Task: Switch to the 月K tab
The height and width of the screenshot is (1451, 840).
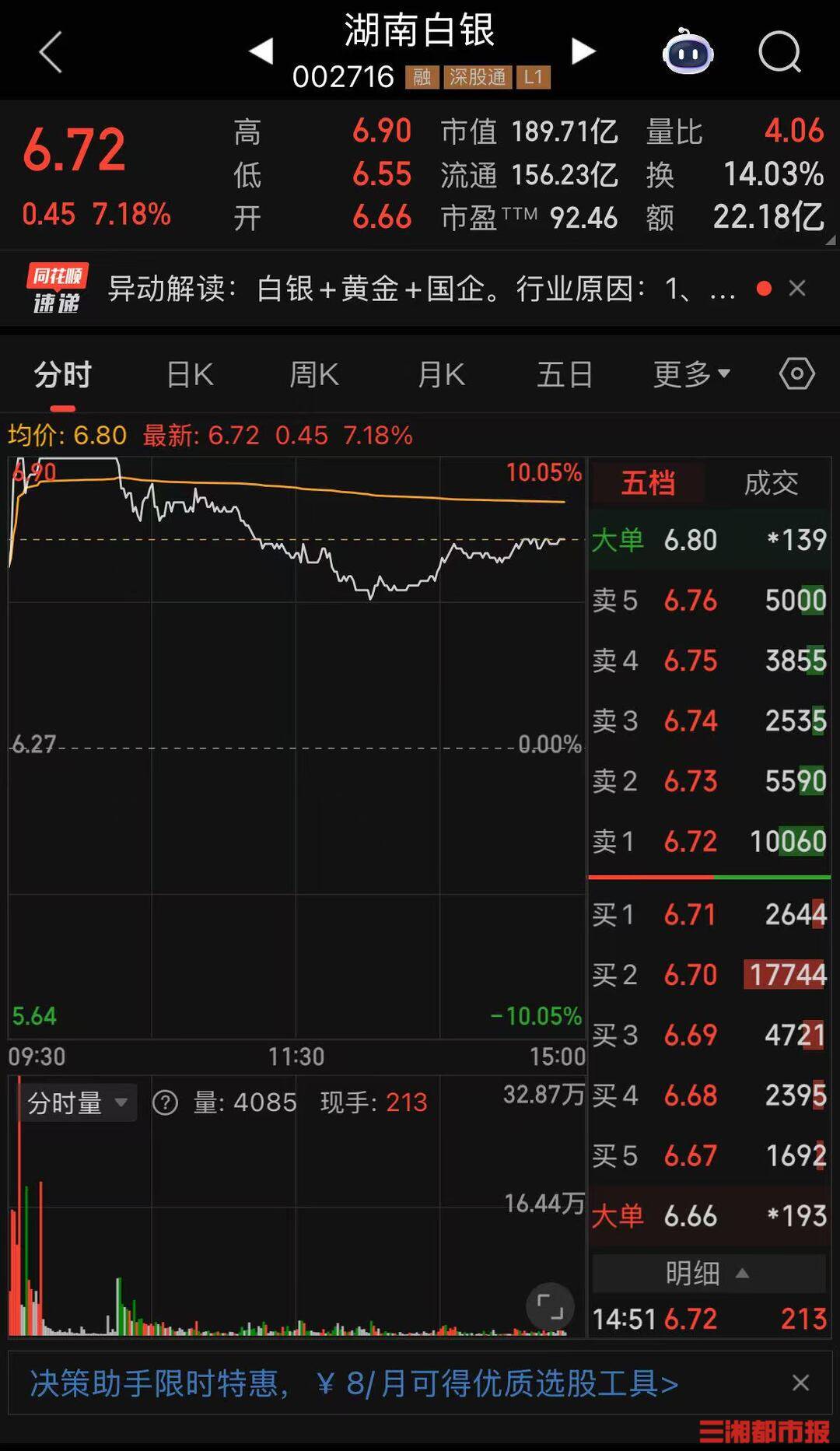Action: 439,374
